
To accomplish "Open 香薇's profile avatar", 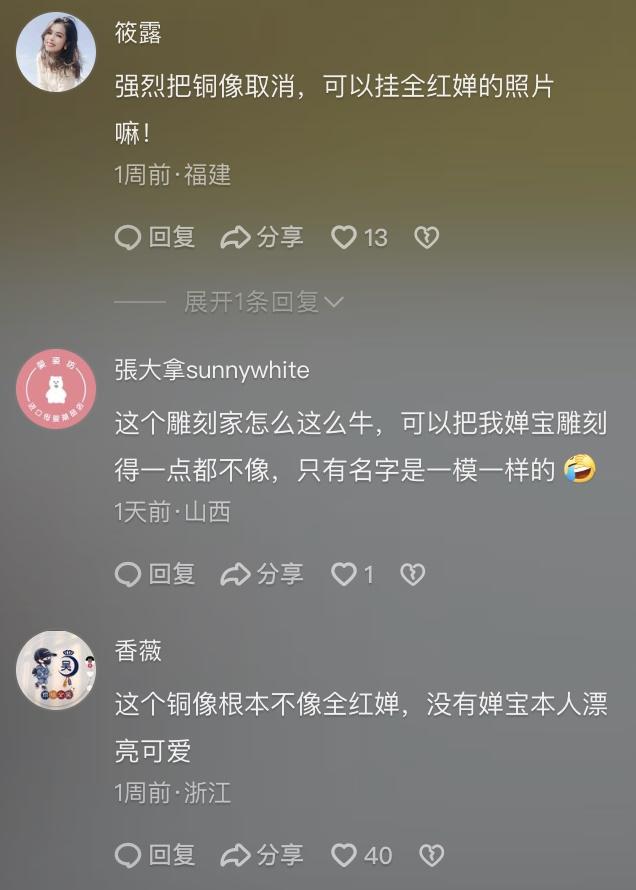I will click(x=56, y=670).
